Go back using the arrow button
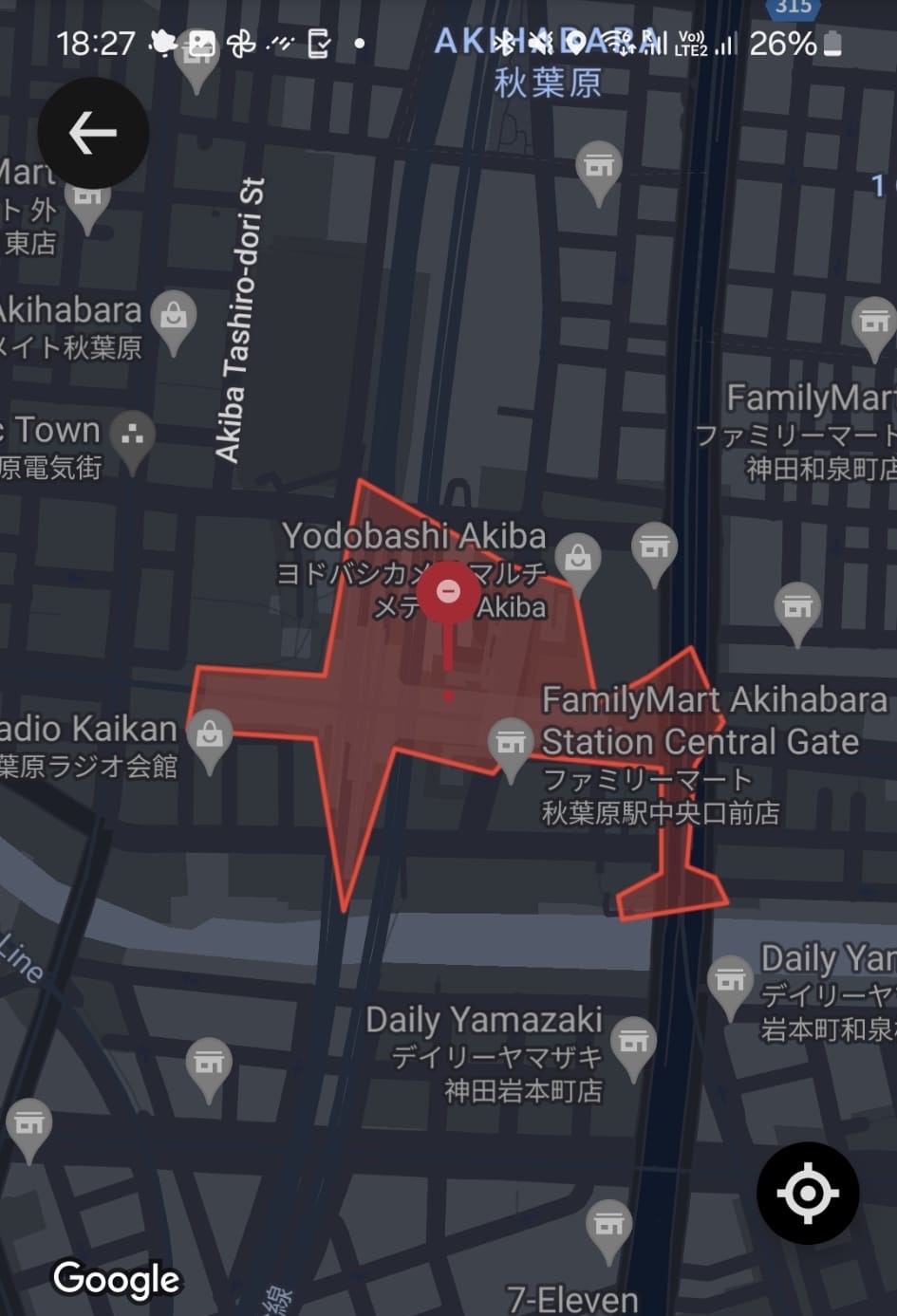Viewport: 897px width, 1316px height. [x=93, y=133]
